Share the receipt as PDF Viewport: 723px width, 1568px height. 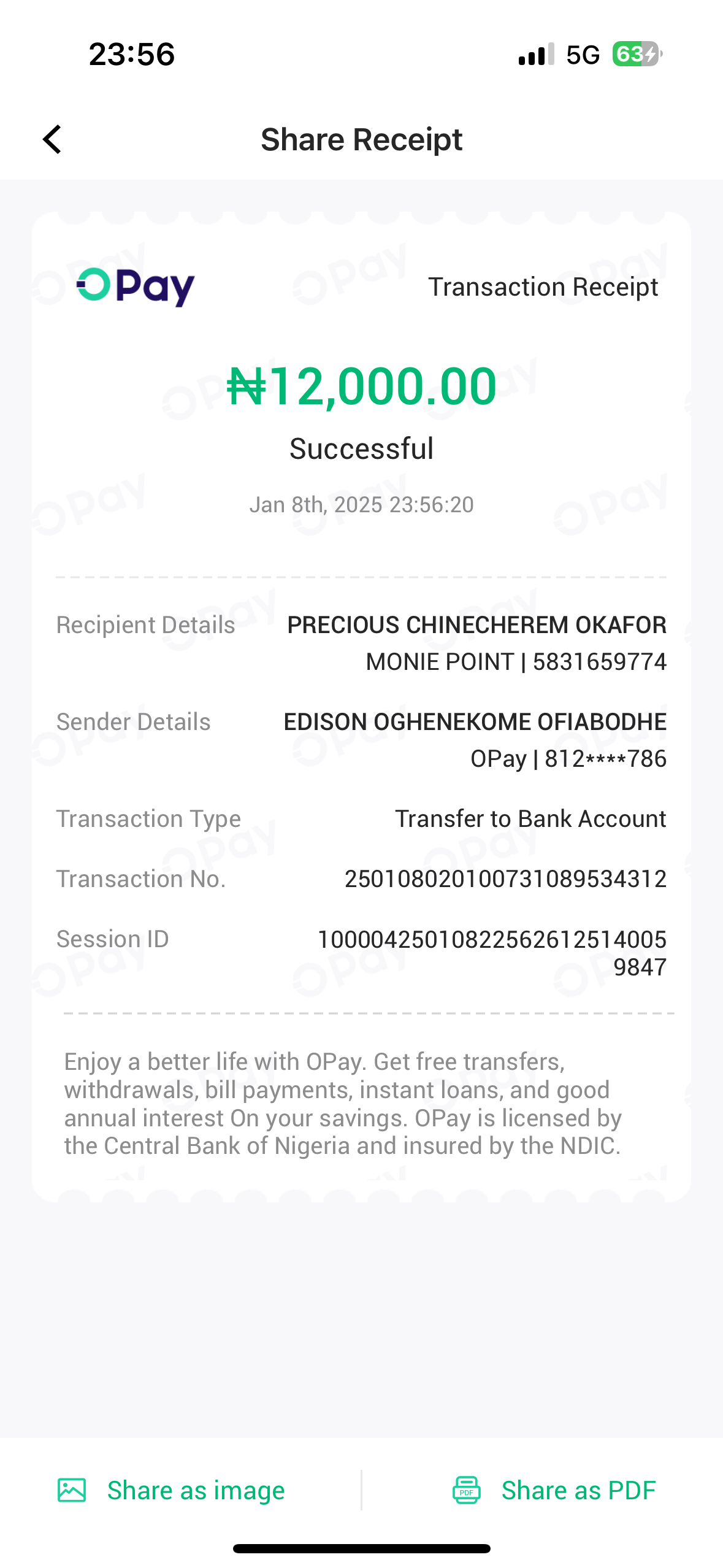[554, 1490]
